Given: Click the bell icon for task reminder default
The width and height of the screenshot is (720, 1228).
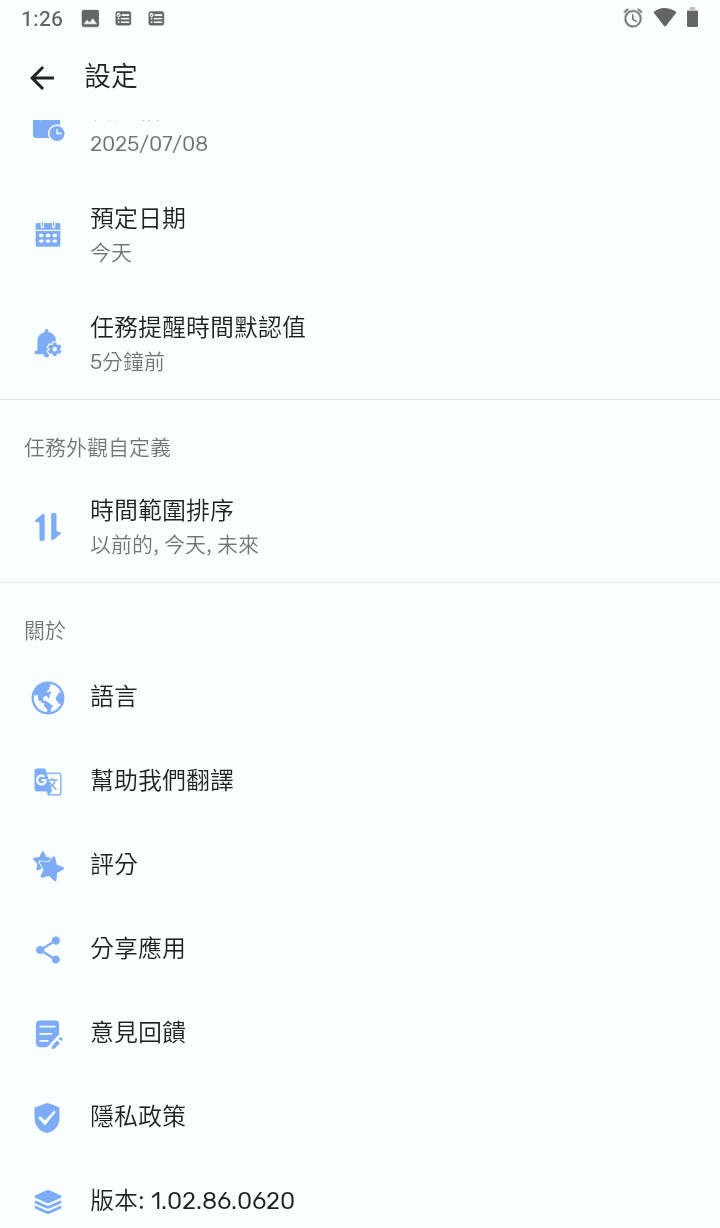Looking at the screenshot, I should (x=47, y=341).
